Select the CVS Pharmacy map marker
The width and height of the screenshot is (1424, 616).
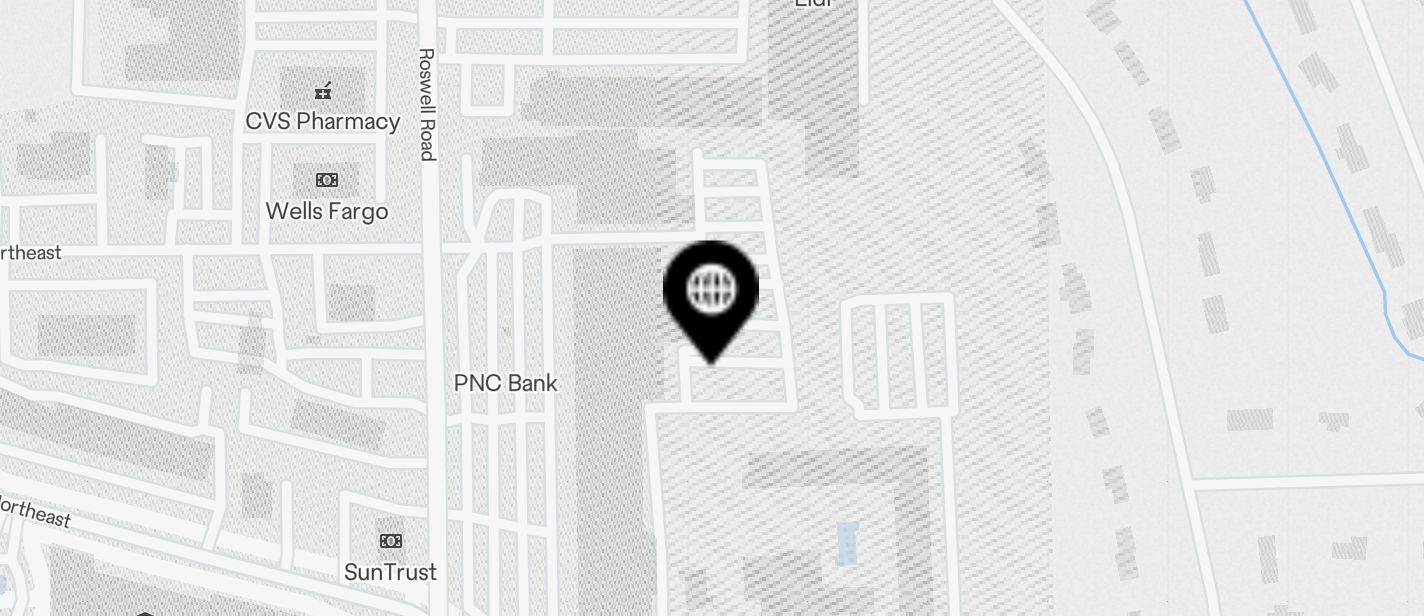[x=323, y=93]
